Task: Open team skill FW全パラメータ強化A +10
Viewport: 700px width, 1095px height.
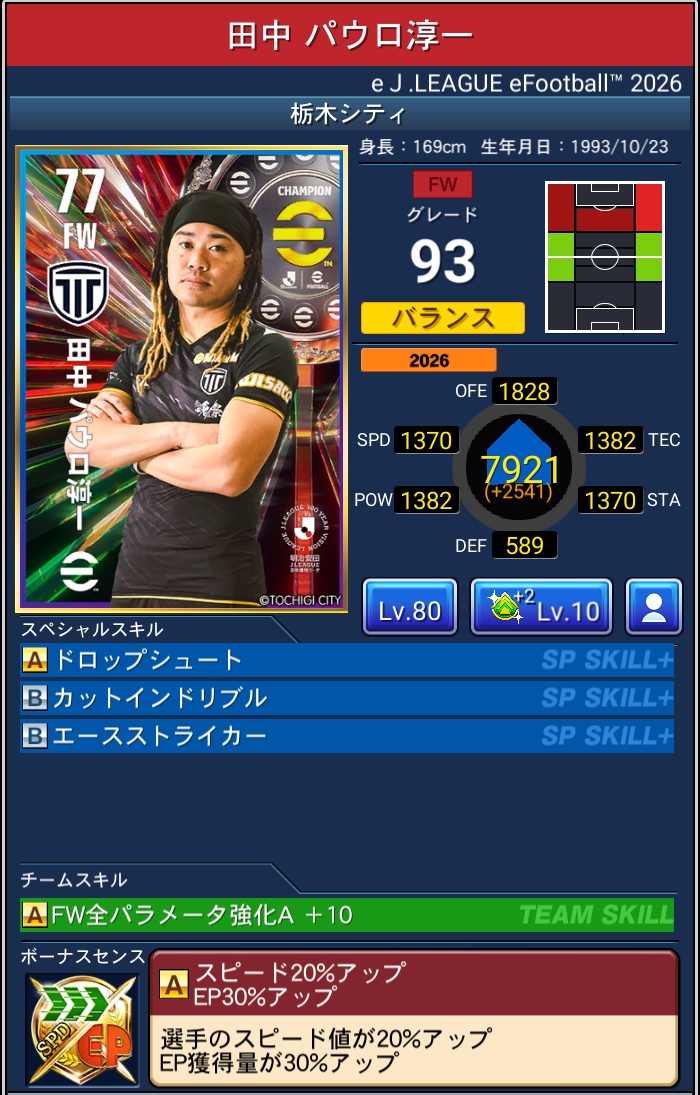Action: point(346,914)
